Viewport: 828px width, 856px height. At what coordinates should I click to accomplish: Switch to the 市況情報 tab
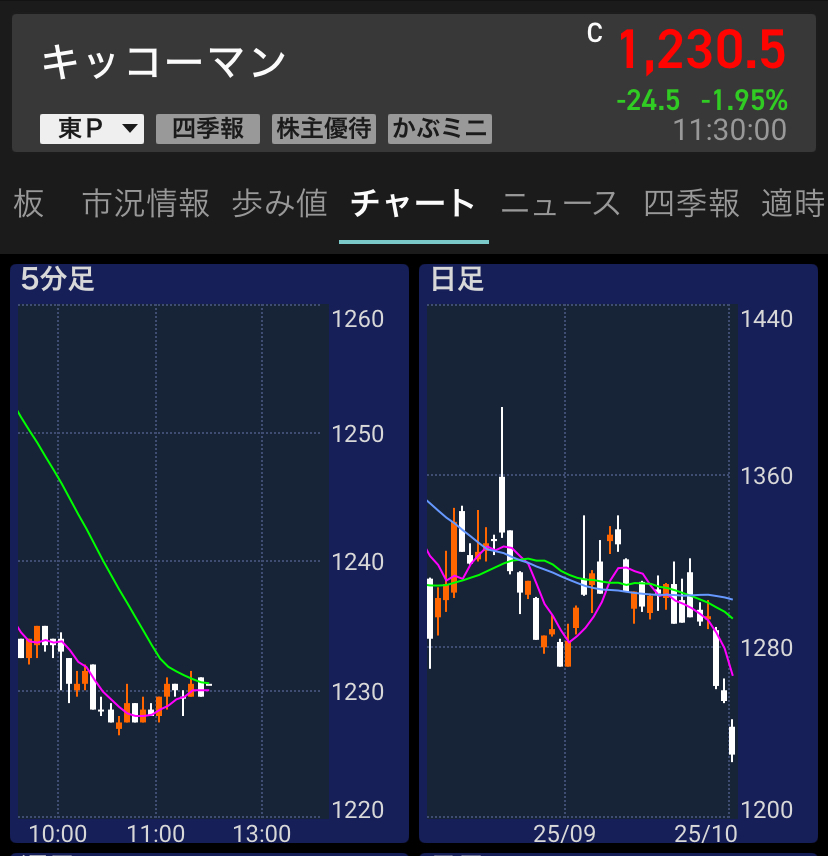pos(146,204)
